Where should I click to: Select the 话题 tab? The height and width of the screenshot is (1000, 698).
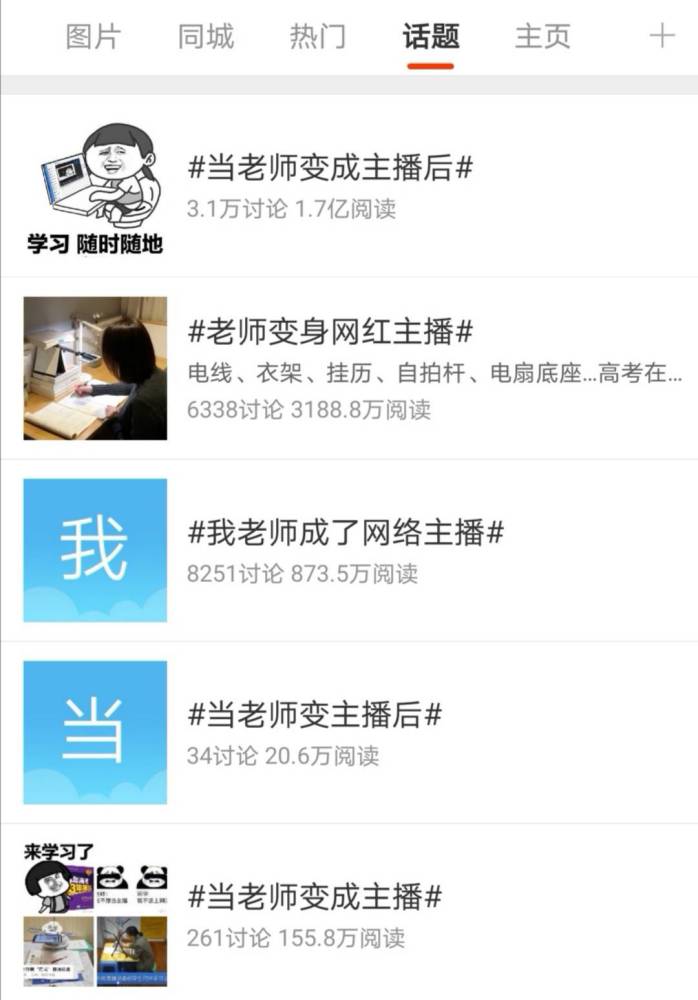click(431, 37)
